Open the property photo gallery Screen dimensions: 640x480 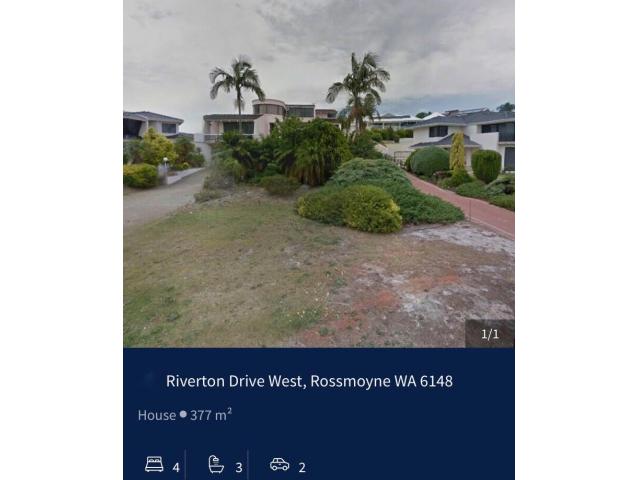point(318,174)
